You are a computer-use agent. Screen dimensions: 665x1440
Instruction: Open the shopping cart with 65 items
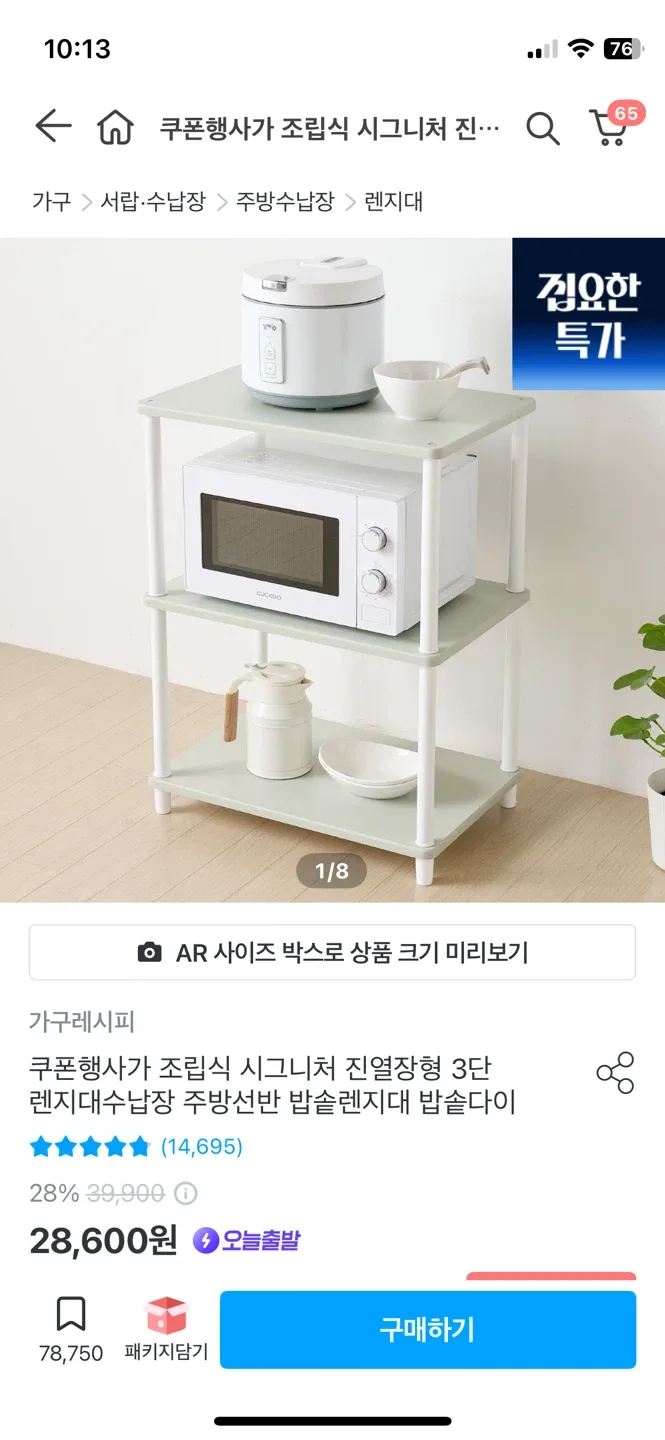click(610, 127)
